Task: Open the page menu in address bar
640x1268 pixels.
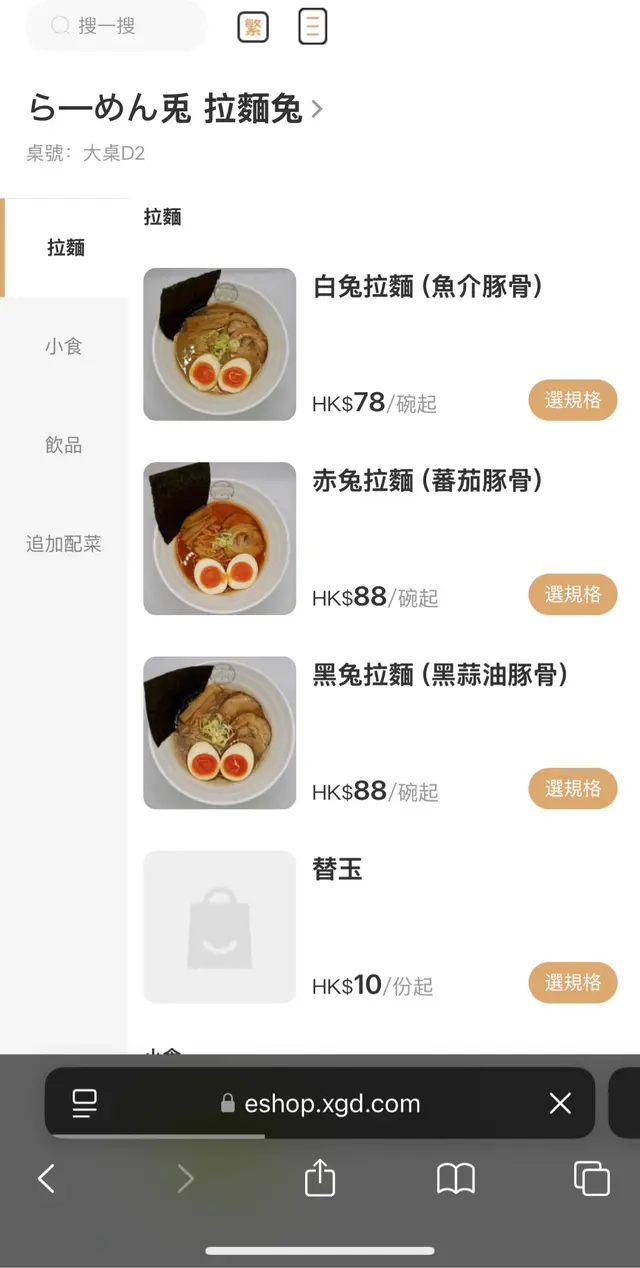Action: click(x=85, y=1103)
